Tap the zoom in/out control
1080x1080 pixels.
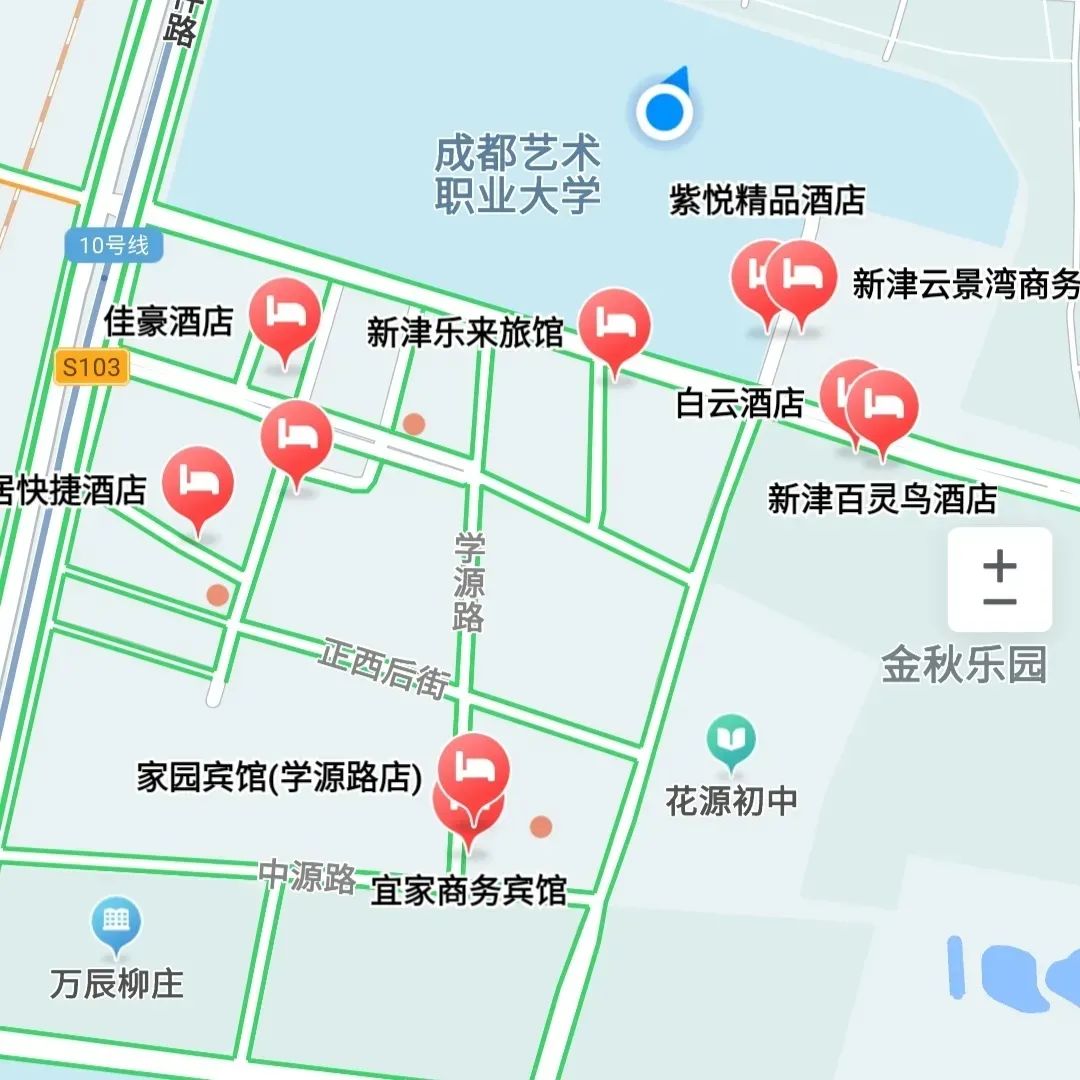pos(999,581)
